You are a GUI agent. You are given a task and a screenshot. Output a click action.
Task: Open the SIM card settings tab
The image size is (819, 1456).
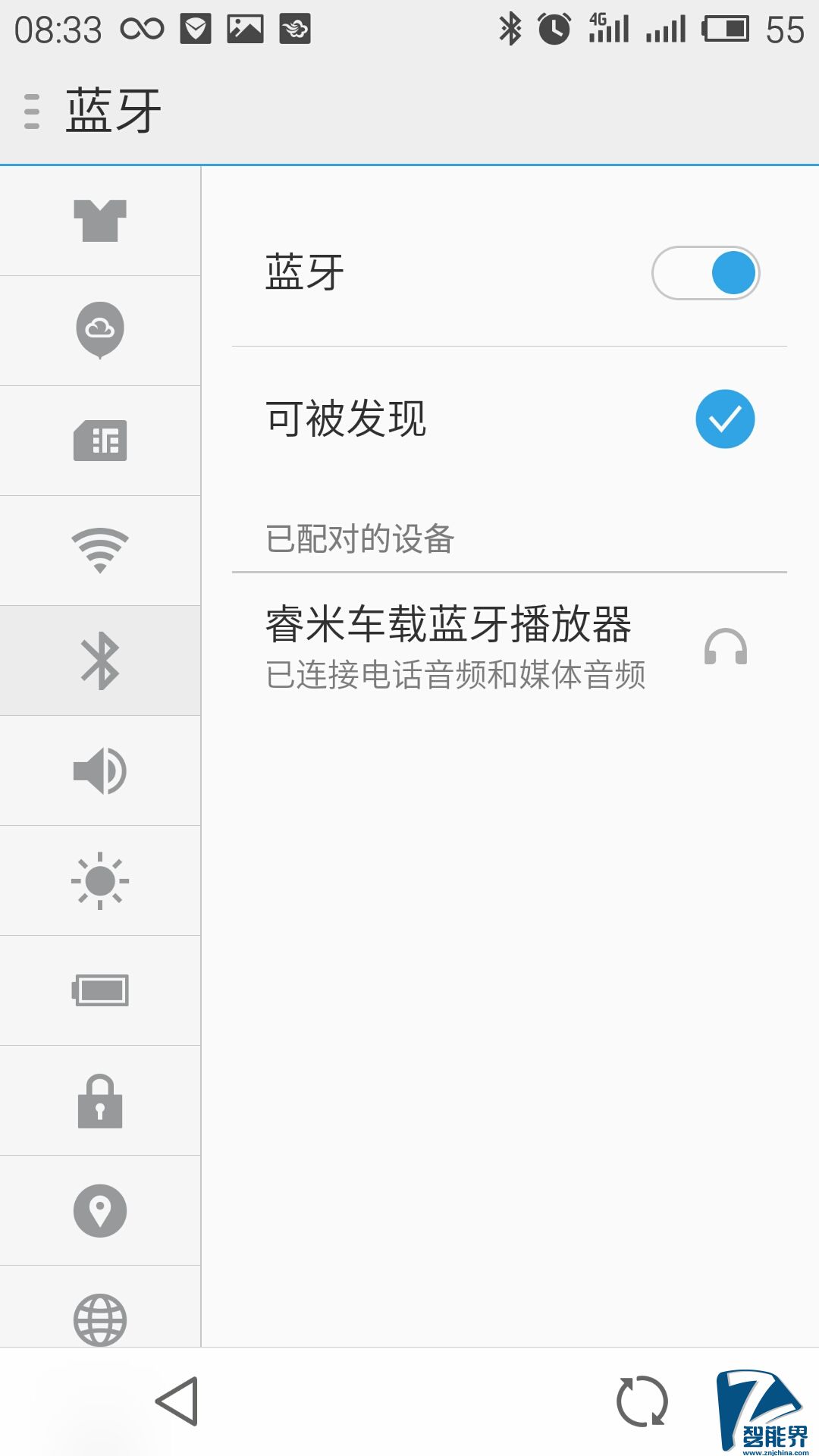coord(100,441)
